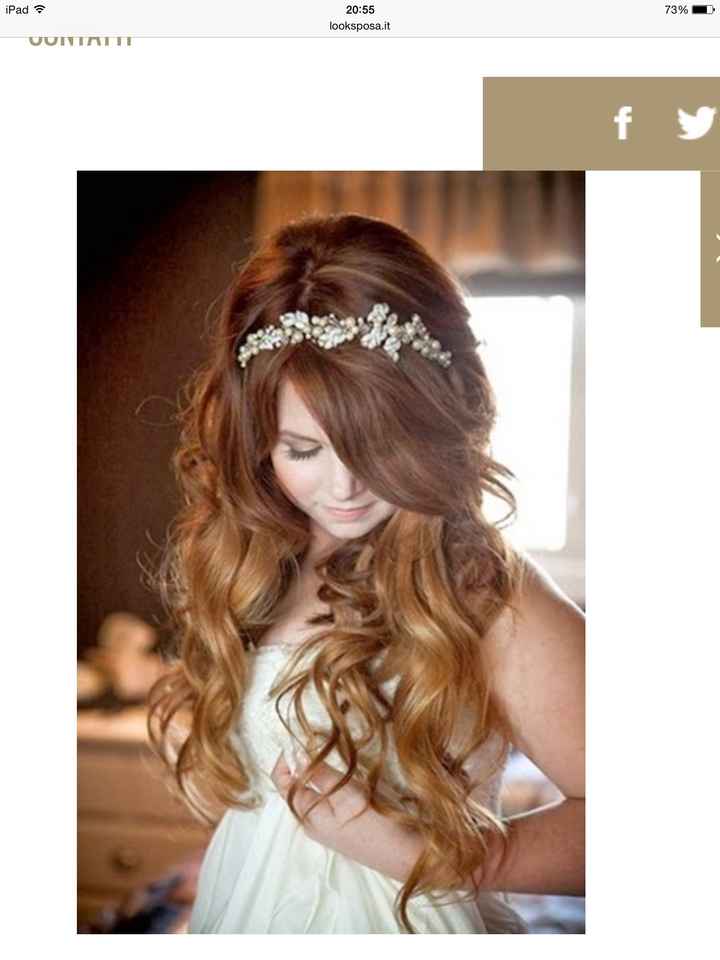Open the Twitter social link
This screenshot has height=960, width=720.
(x=697, y=123)
